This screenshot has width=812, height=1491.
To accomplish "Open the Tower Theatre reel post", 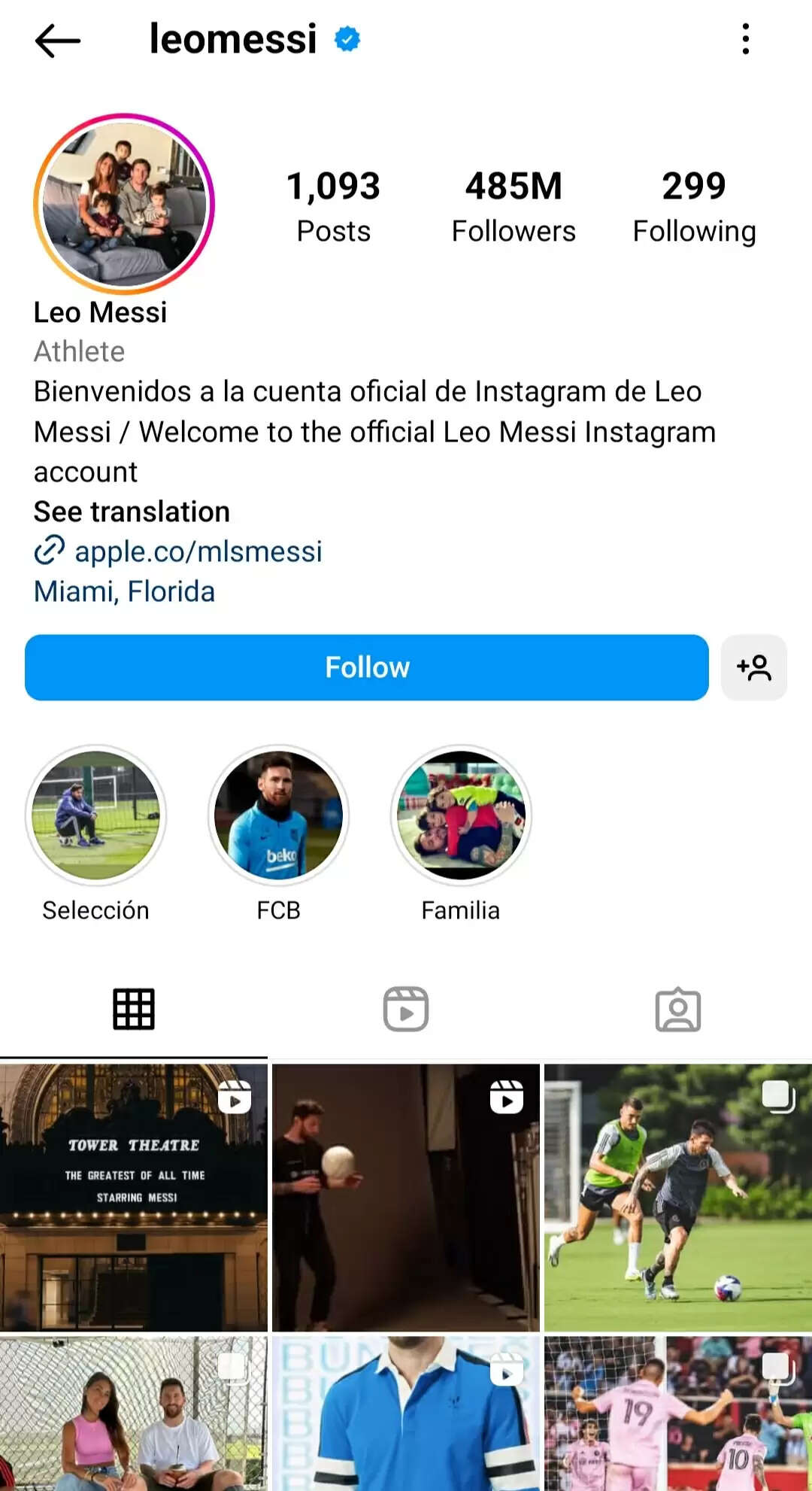I will click(x=134, y=1197).
